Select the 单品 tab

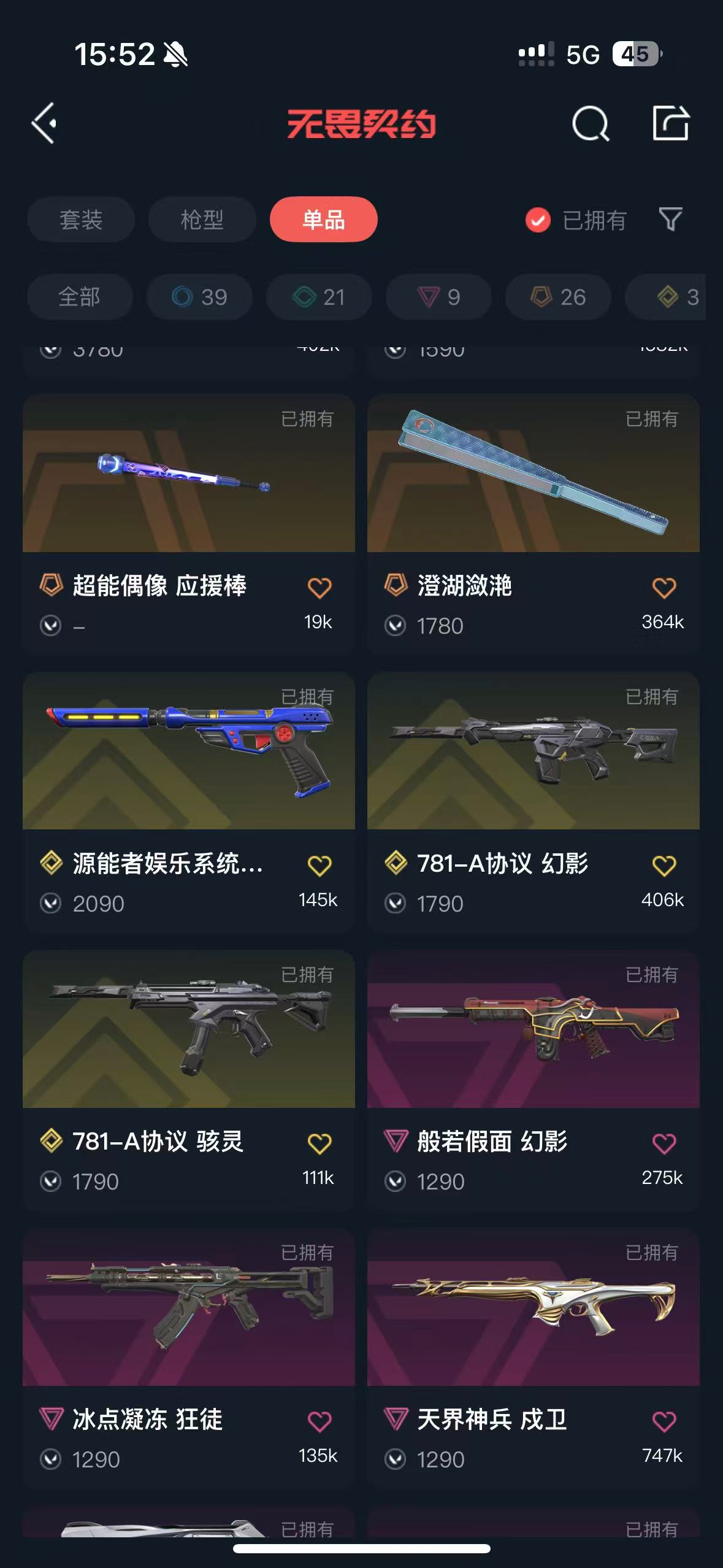[x=323, y=220]
